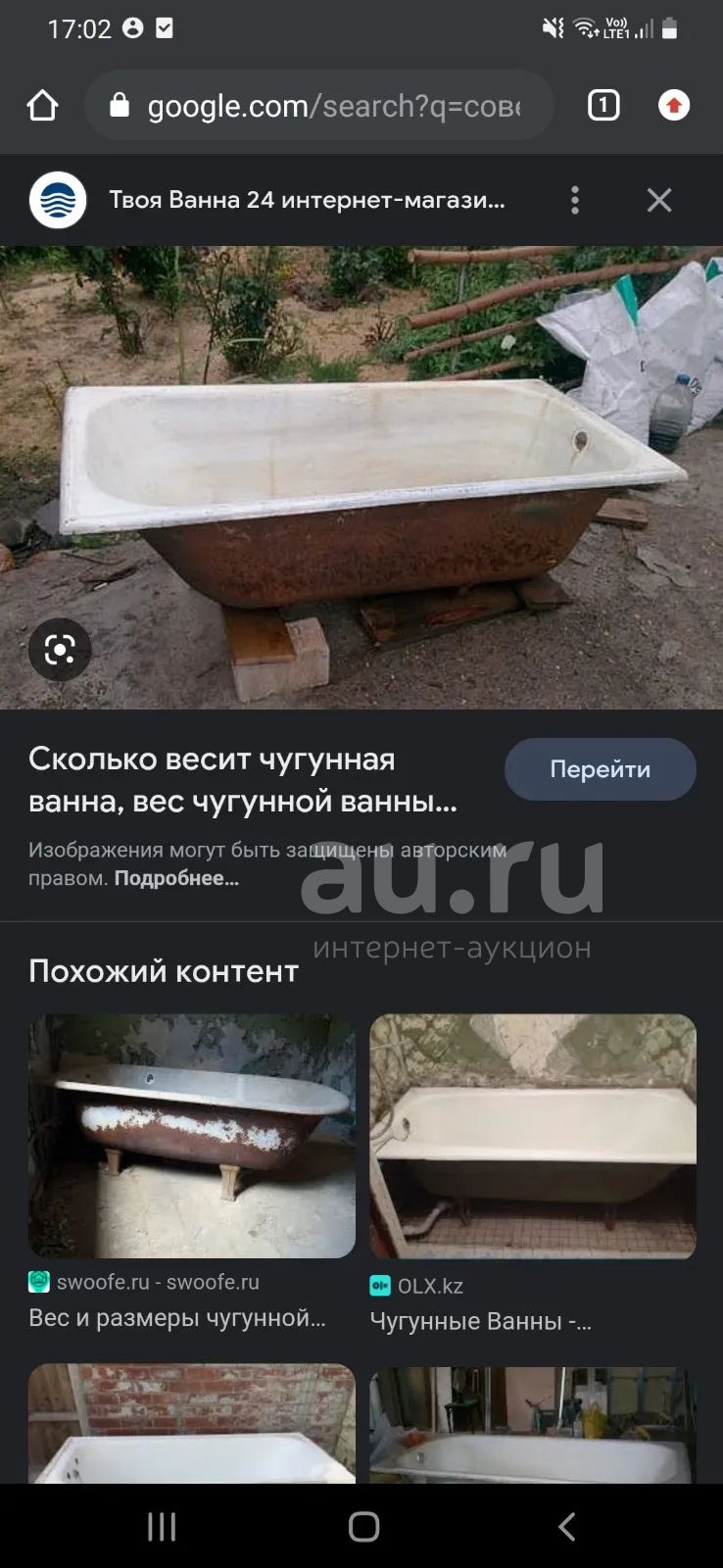Tap the Chrome update icon

(673, 106)
